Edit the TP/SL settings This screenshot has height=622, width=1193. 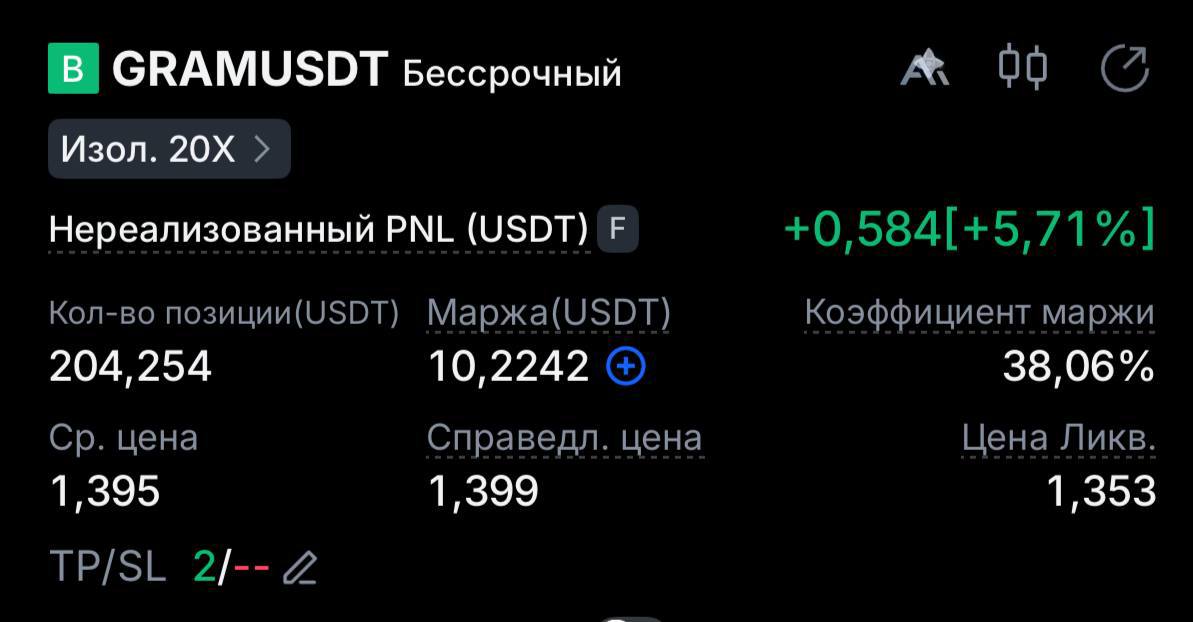(x=300, y=568)
